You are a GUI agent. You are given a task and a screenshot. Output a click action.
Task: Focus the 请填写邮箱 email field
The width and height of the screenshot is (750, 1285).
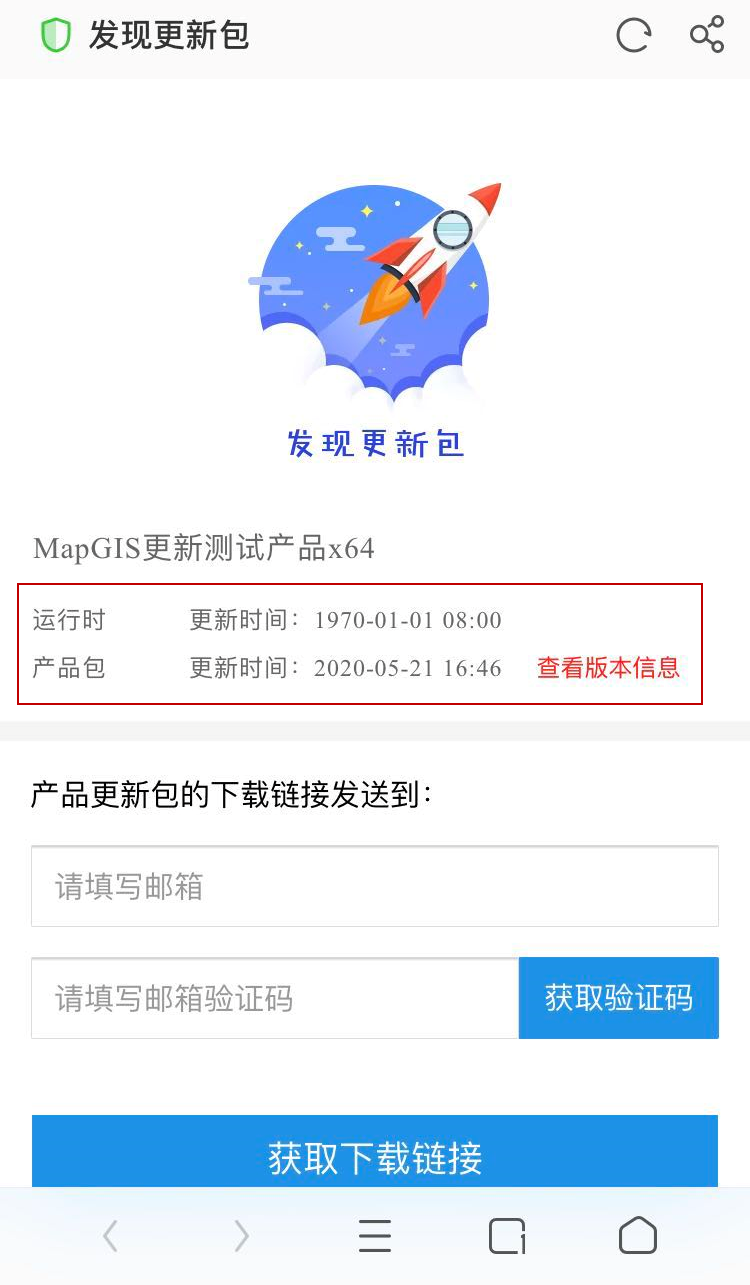pyautogui.click(x=374, y=886)
